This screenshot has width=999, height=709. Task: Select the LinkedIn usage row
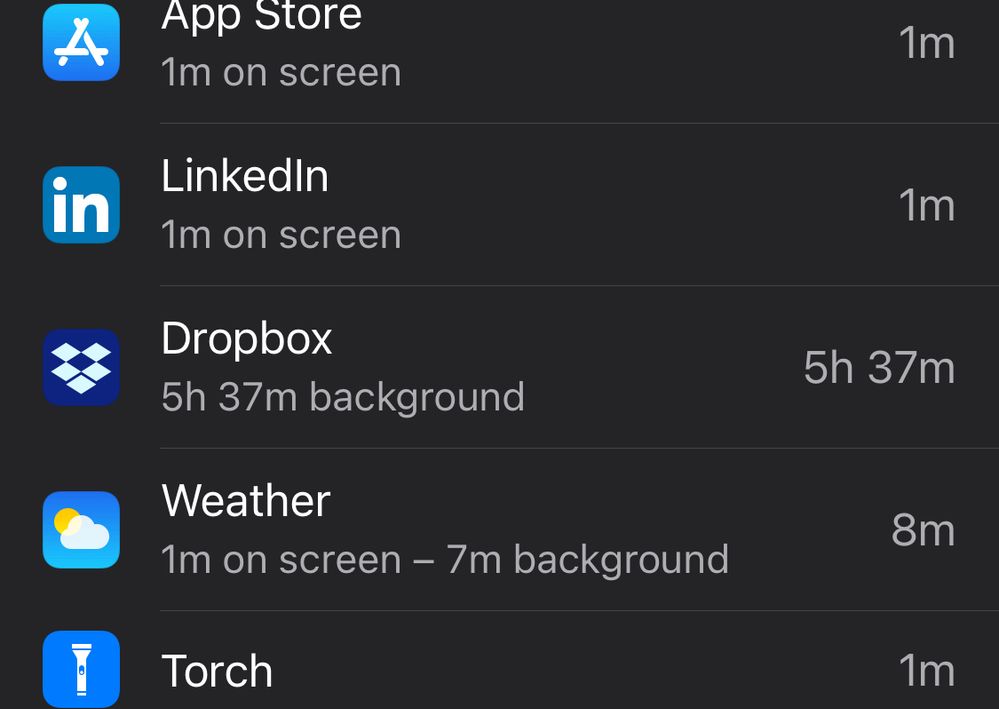(x=500, y=205)
